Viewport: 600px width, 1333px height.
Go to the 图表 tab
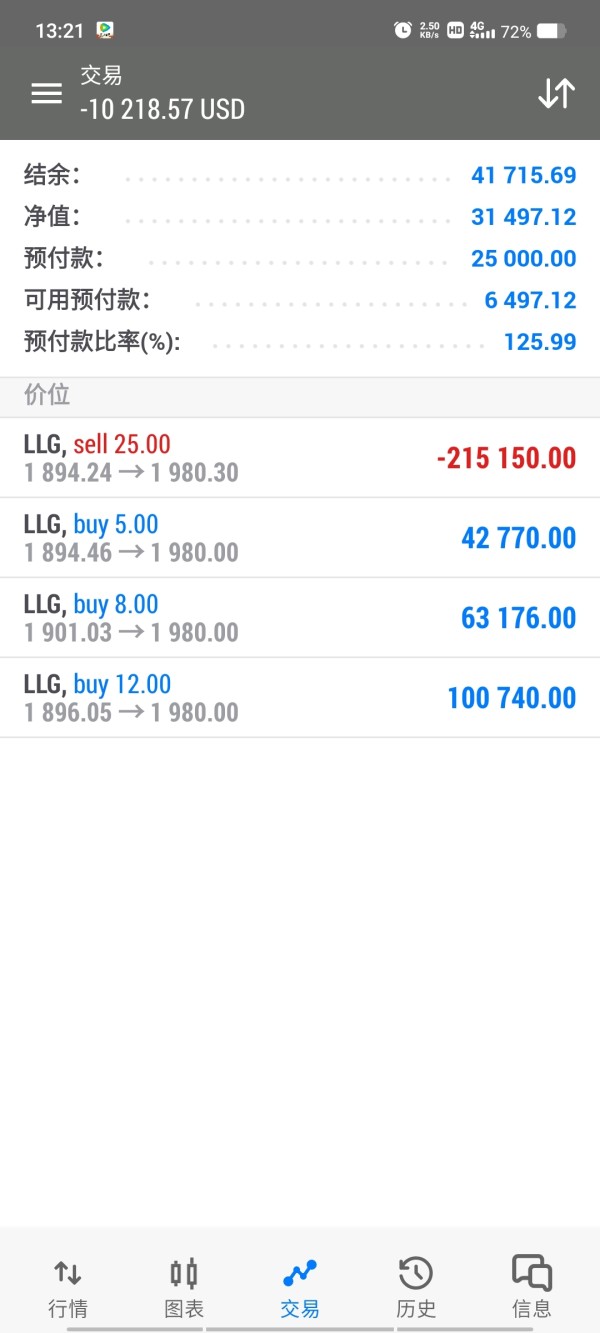point(184,1286)
